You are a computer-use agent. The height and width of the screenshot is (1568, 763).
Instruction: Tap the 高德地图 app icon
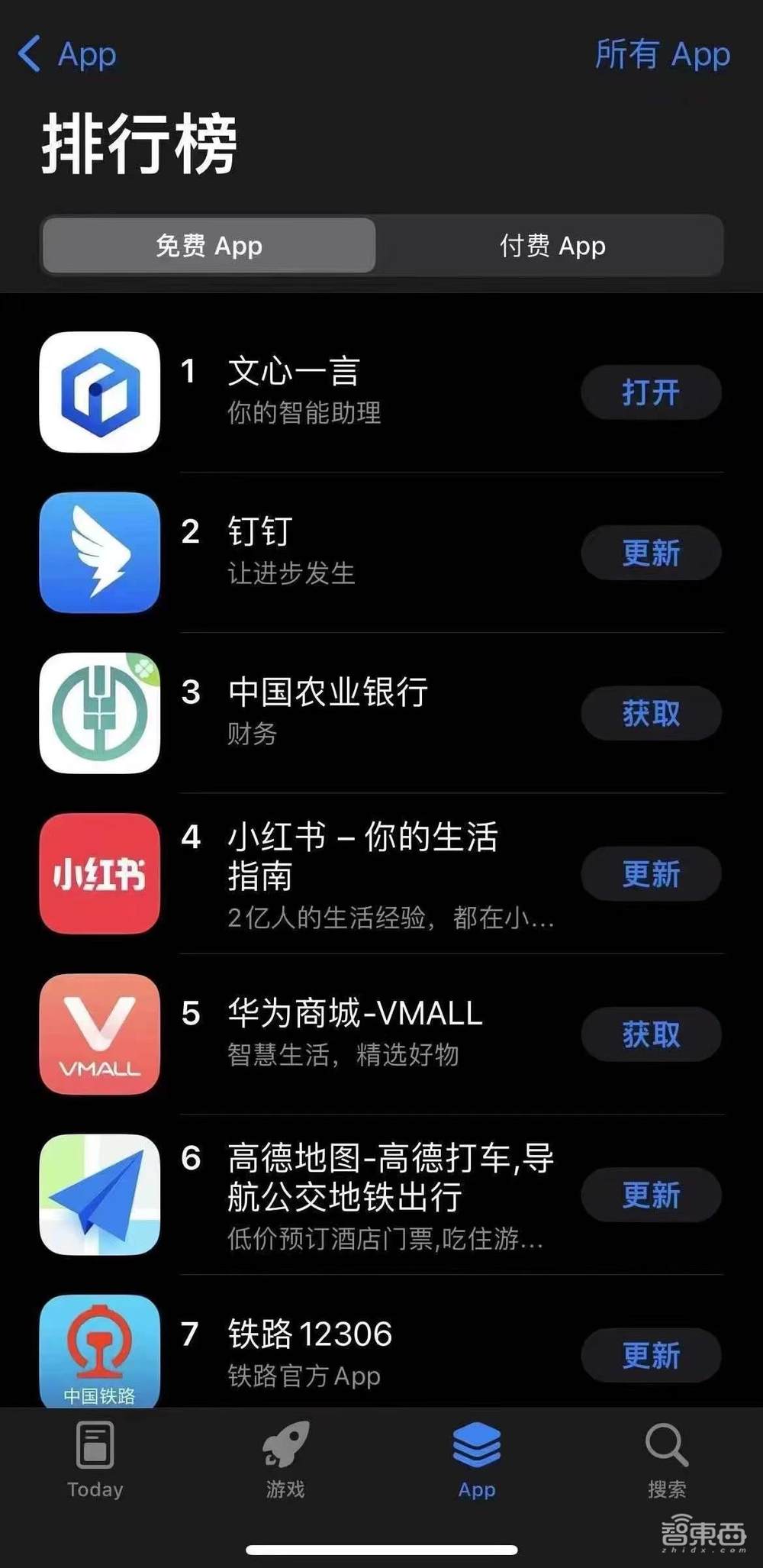click(99, 1196)
